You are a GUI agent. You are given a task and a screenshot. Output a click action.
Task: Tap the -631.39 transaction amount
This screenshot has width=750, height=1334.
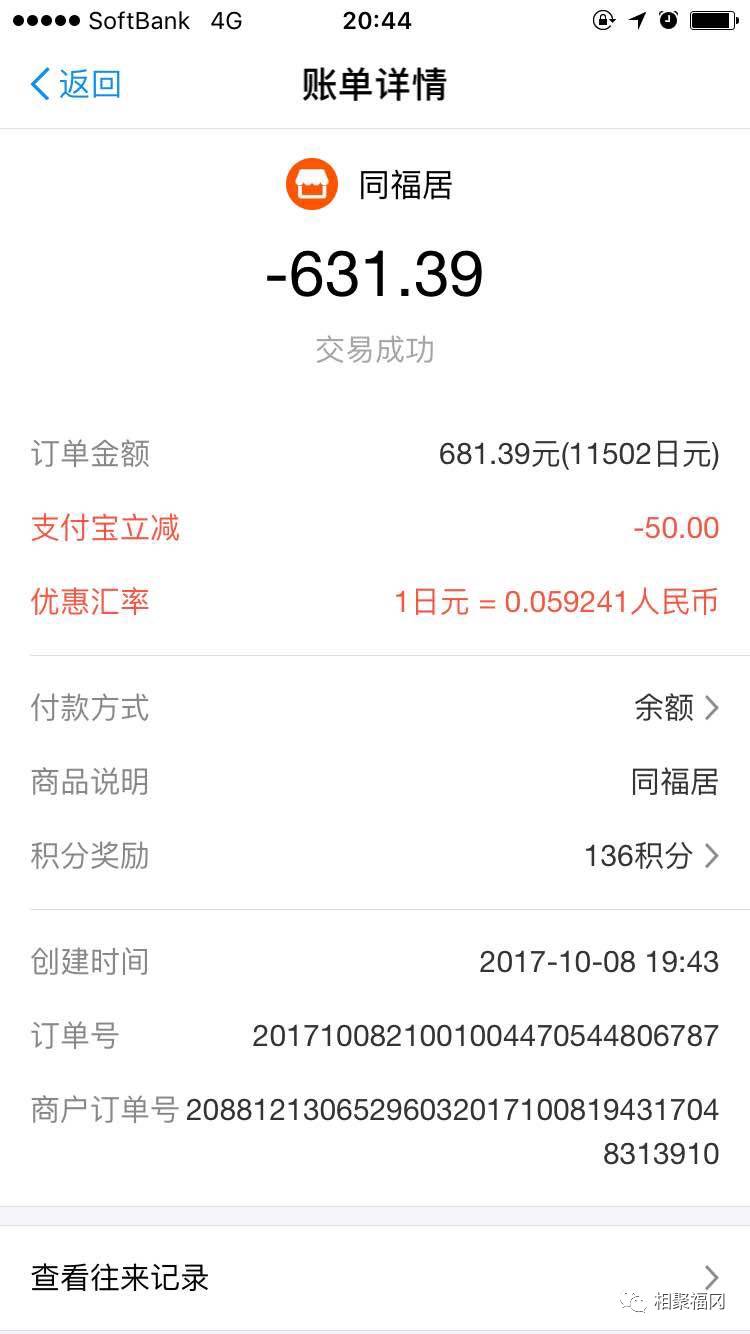pyautogui.click(x=375, y=272)
